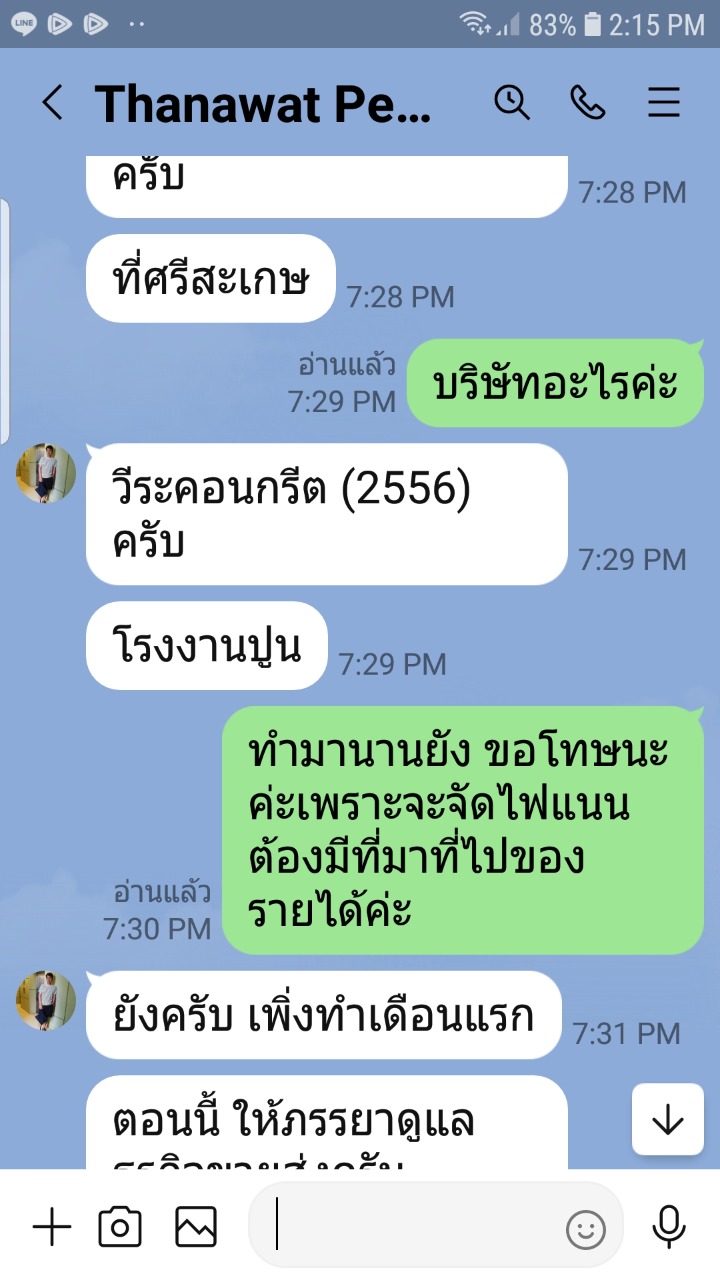
Task: Focus the message text field
Action: (415, 1226)
